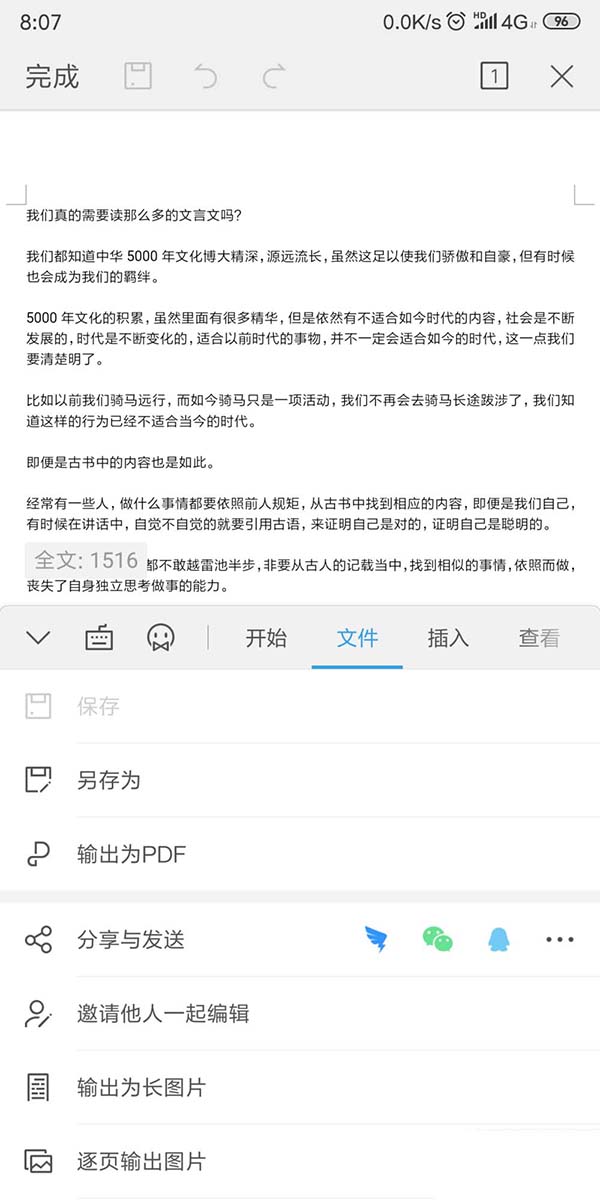The image size is (600, 1200).
Task: Close the document
Action: [x=562, y=76]
